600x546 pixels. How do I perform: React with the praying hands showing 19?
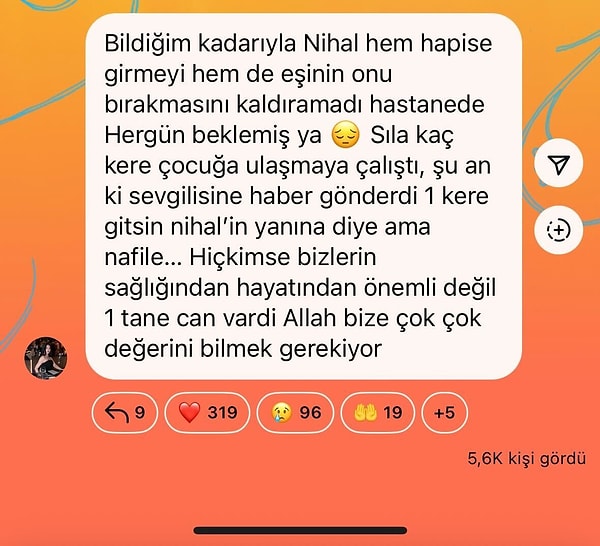(x=376, y=412)
